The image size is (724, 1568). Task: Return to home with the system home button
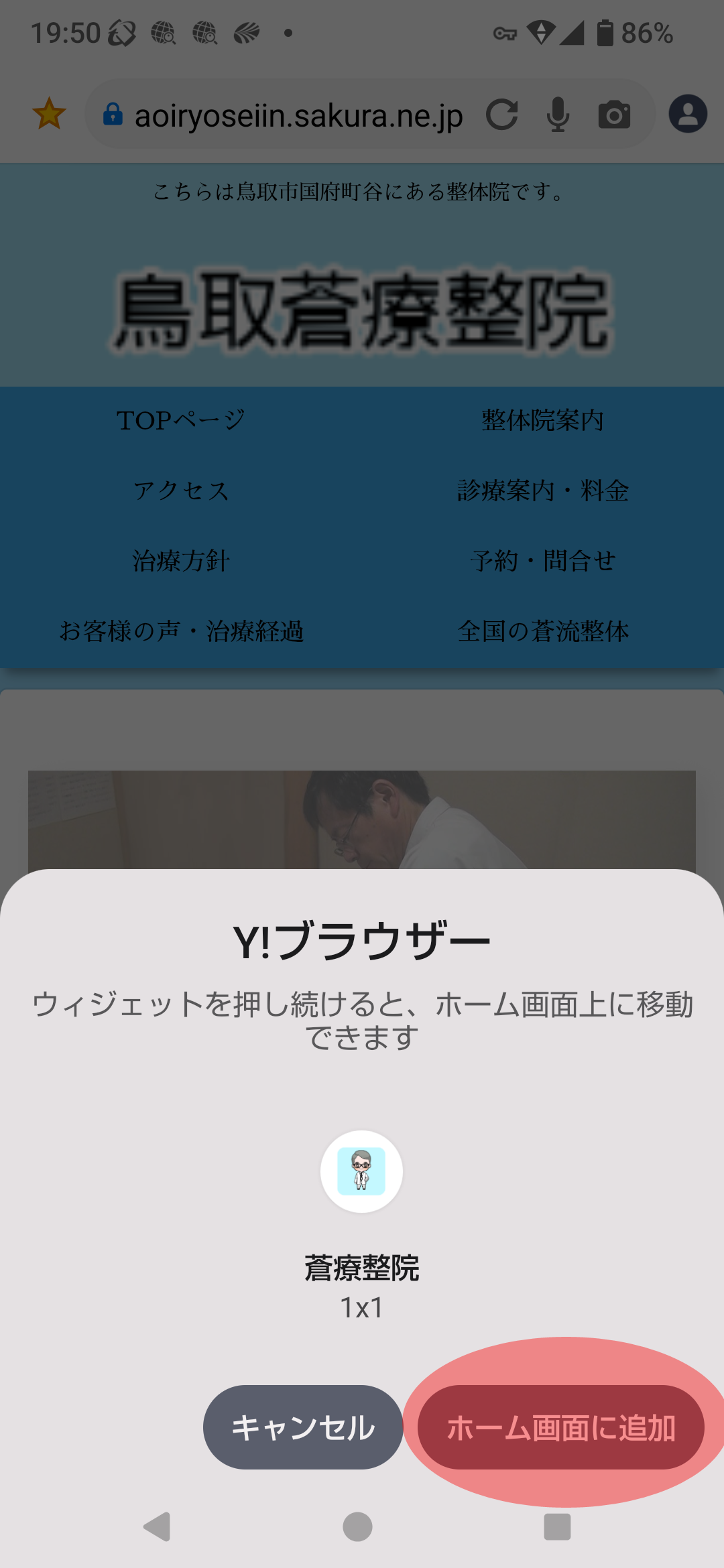(357, 1527)
